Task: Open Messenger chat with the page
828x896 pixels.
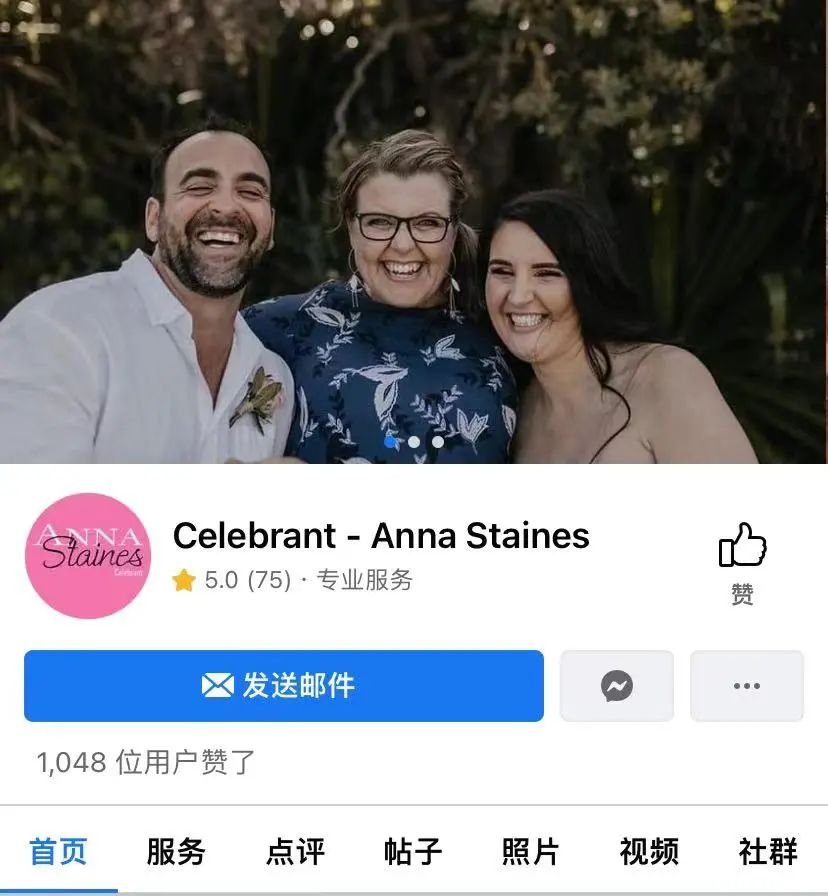Action: pos(616,686)
